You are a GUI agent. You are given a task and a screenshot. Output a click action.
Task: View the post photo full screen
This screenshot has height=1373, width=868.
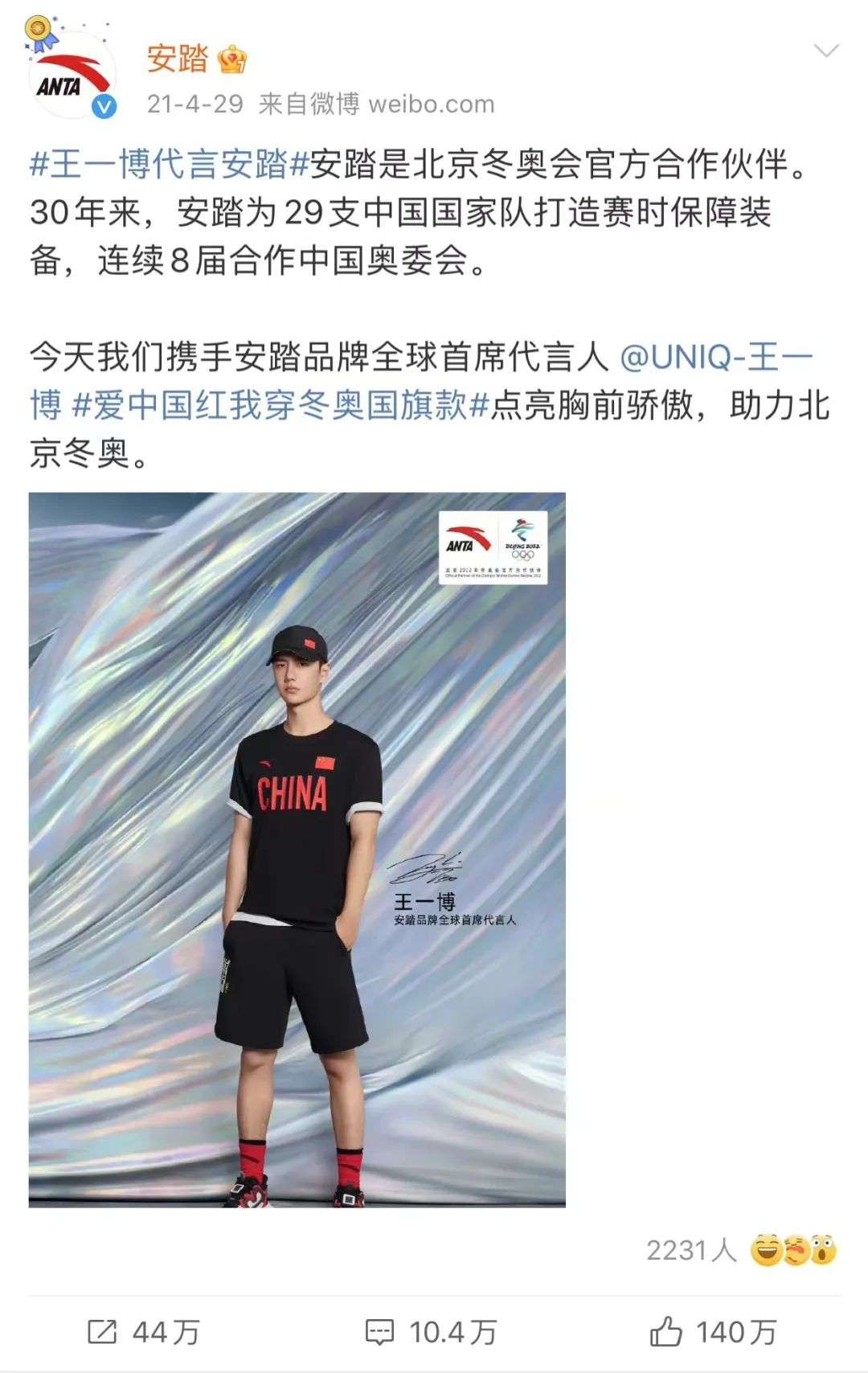tap(297, 849)
